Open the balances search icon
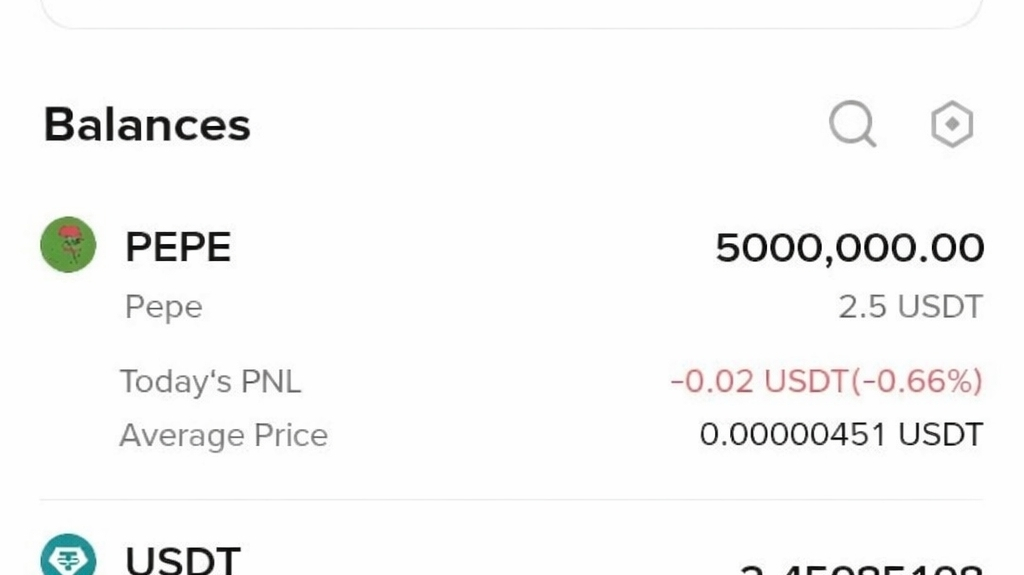The width and height of the screenshot is (1024, 575). tap(852, 124)
